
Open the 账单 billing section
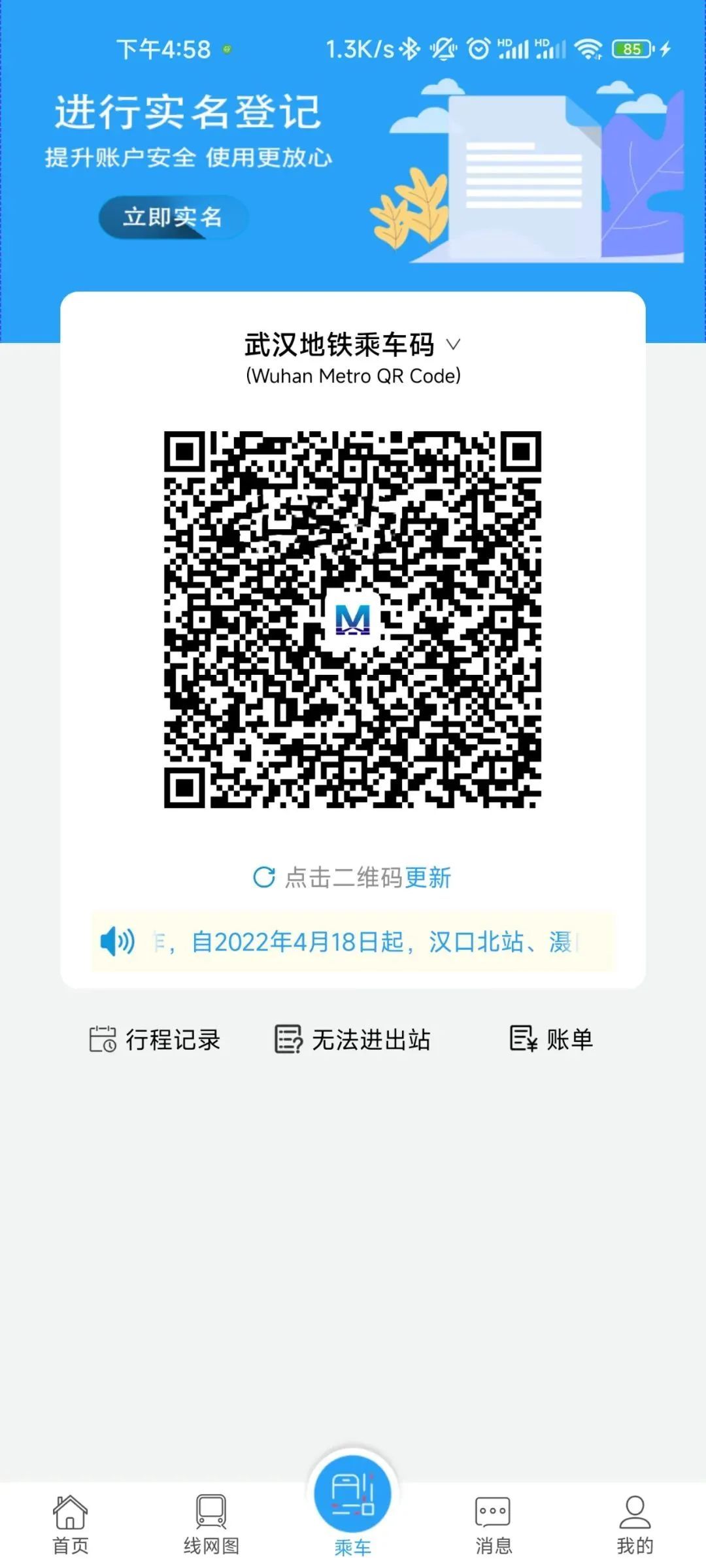551,1040
